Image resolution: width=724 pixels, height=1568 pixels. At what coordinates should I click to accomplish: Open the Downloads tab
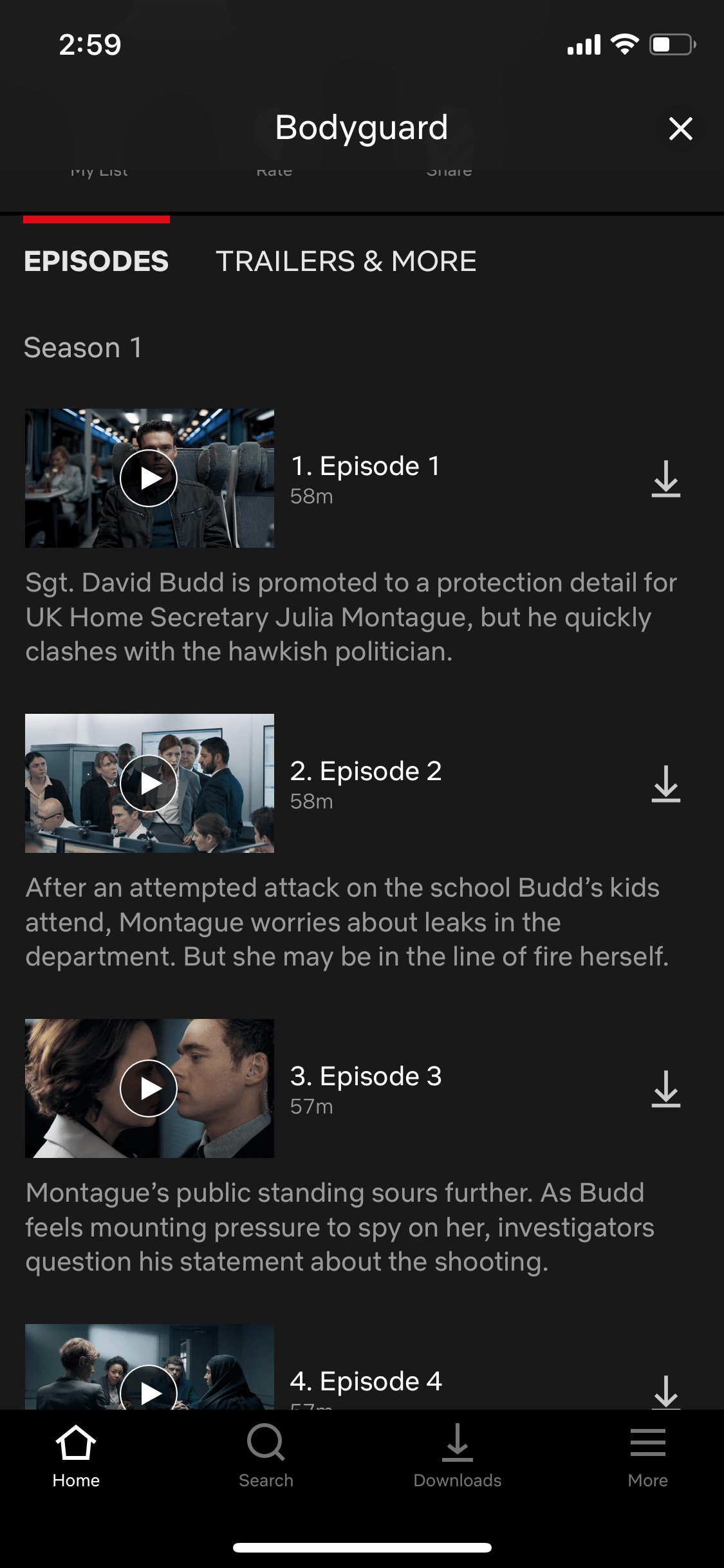point(457,1456)
